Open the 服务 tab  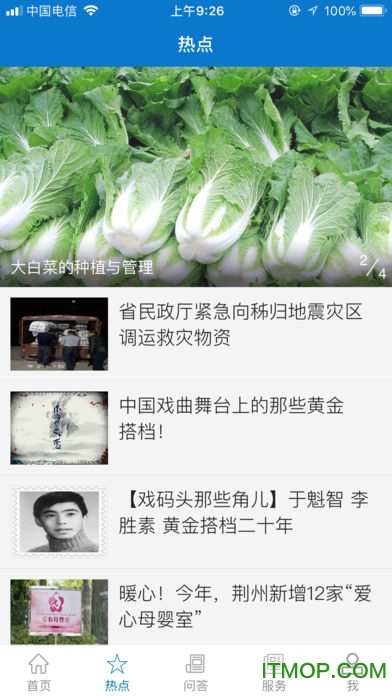tap(274, 672)
